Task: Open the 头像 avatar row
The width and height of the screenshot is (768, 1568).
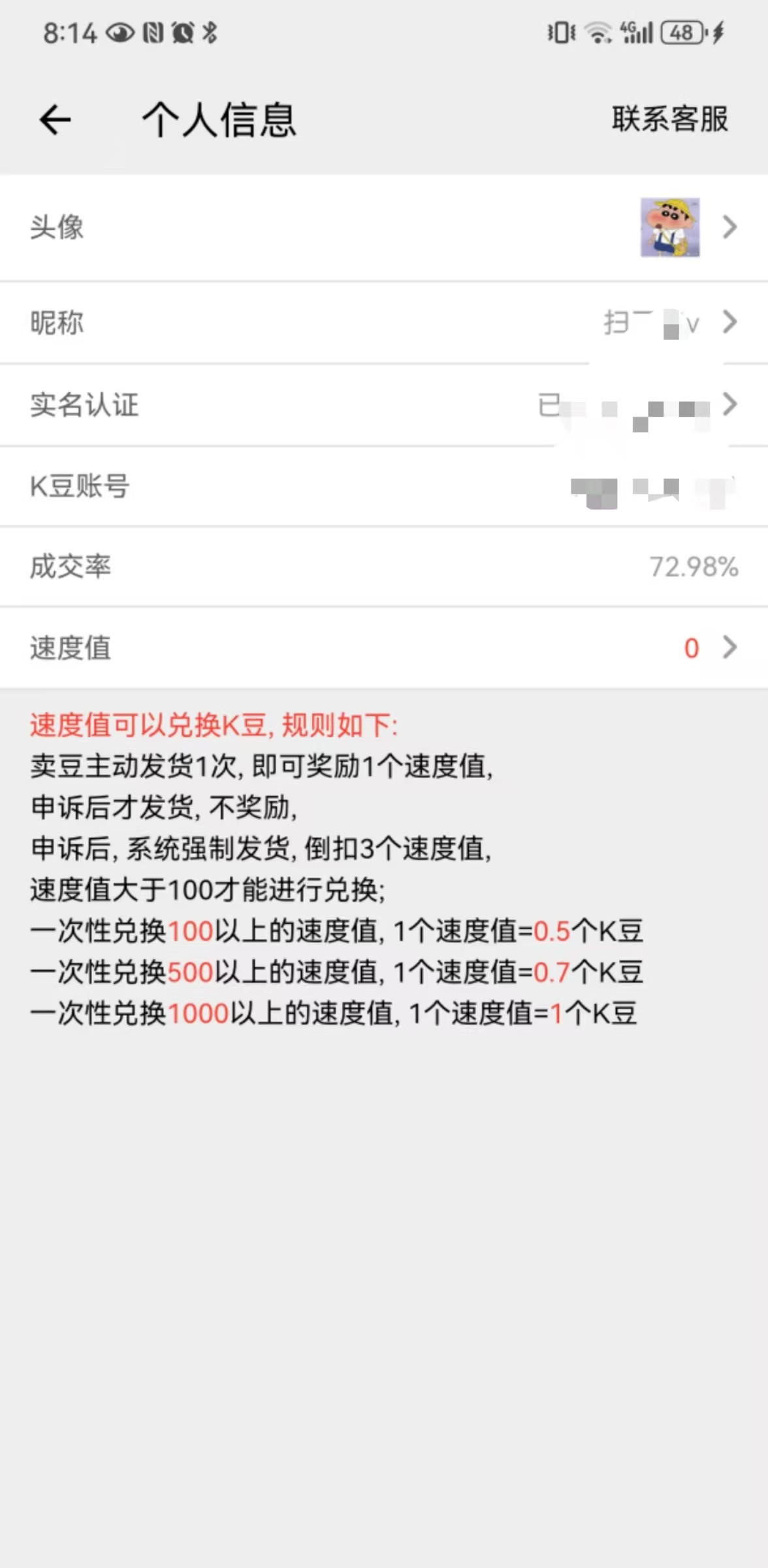Action: pos(384,227)
